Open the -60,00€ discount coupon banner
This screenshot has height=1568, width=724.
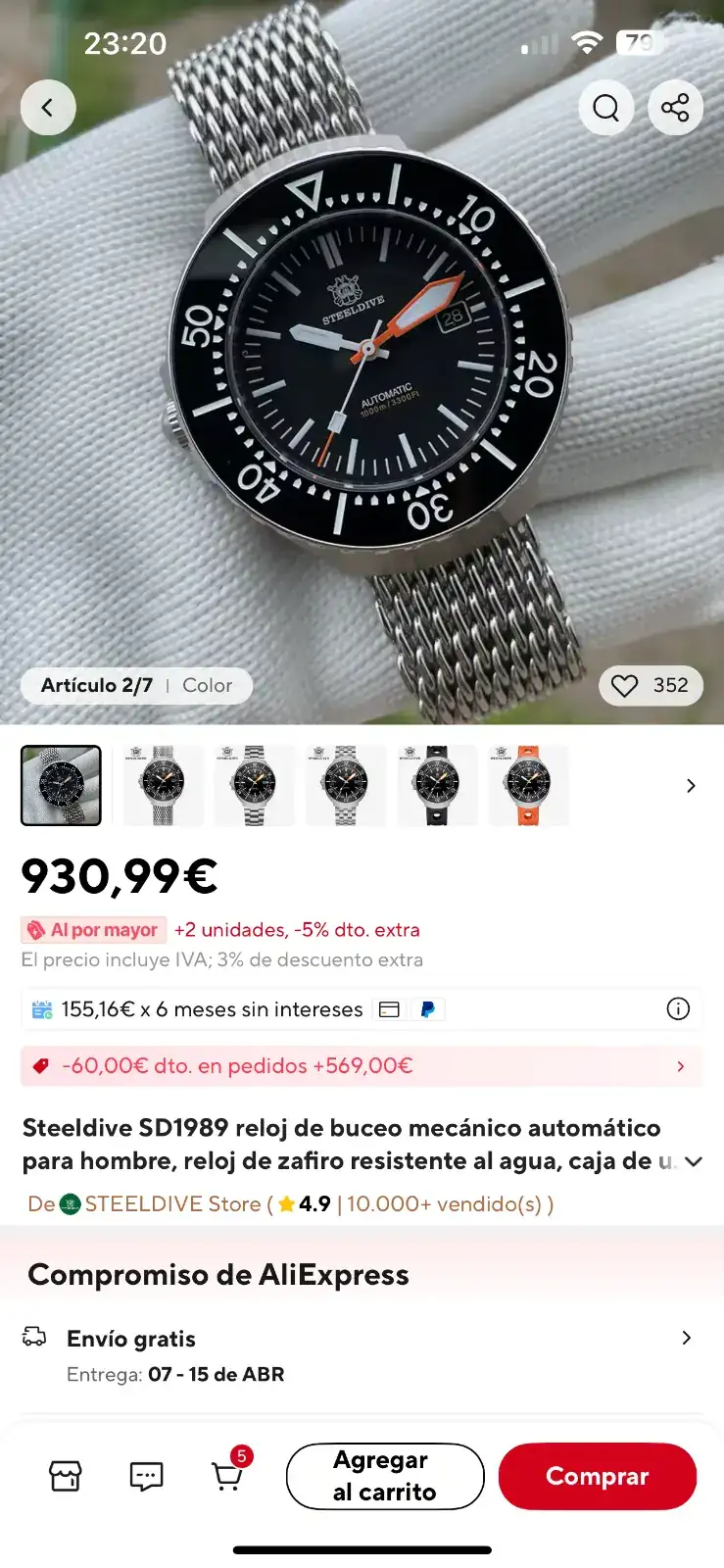point(362,1066)
